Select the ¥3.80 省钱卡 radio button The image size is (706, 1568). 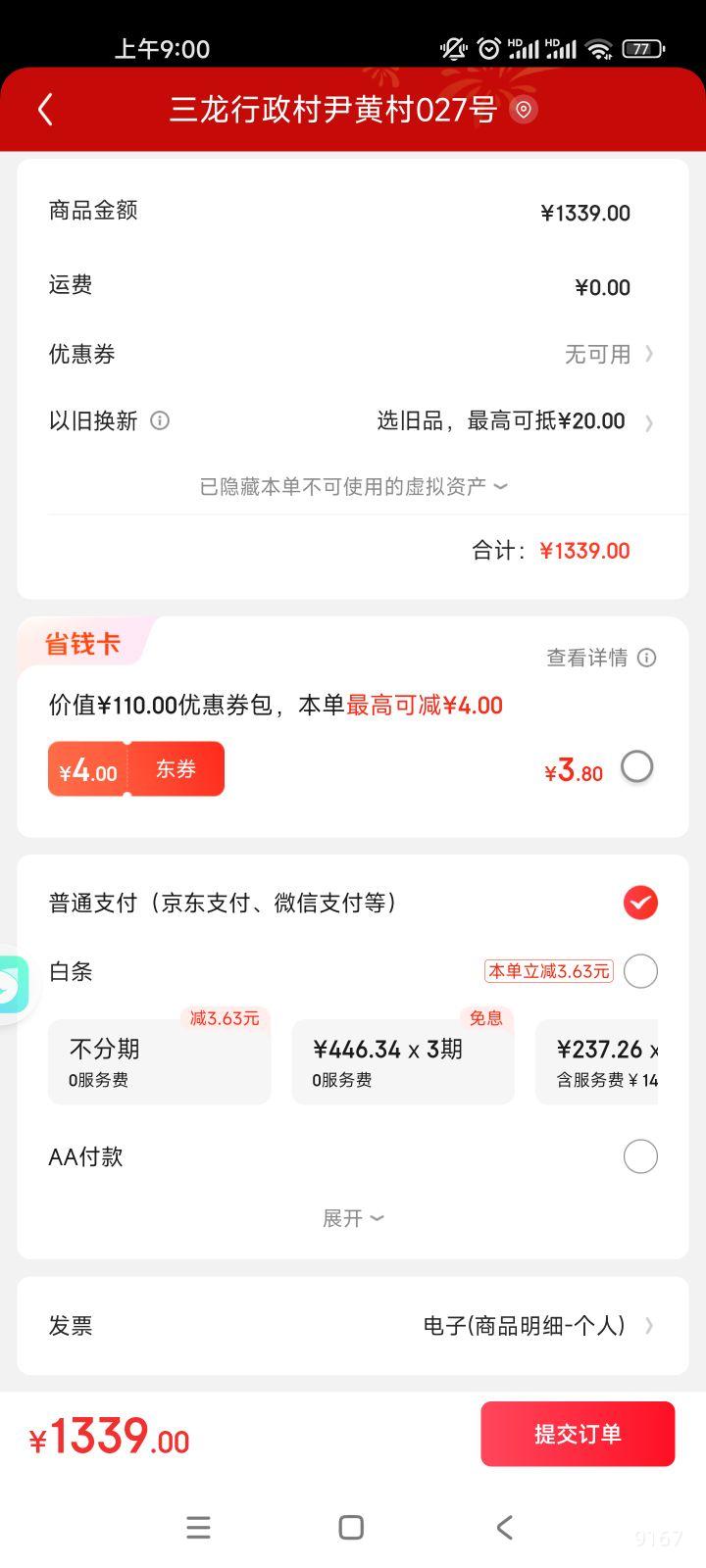(637, 766)
